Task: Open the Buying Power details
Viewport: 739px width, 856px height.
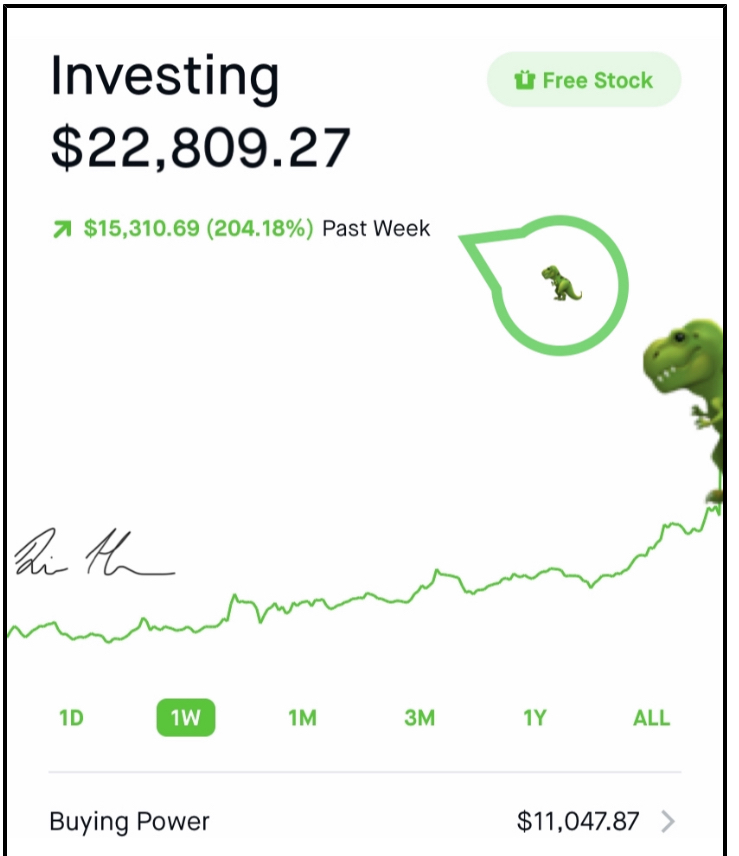Action: coord(364,822)
